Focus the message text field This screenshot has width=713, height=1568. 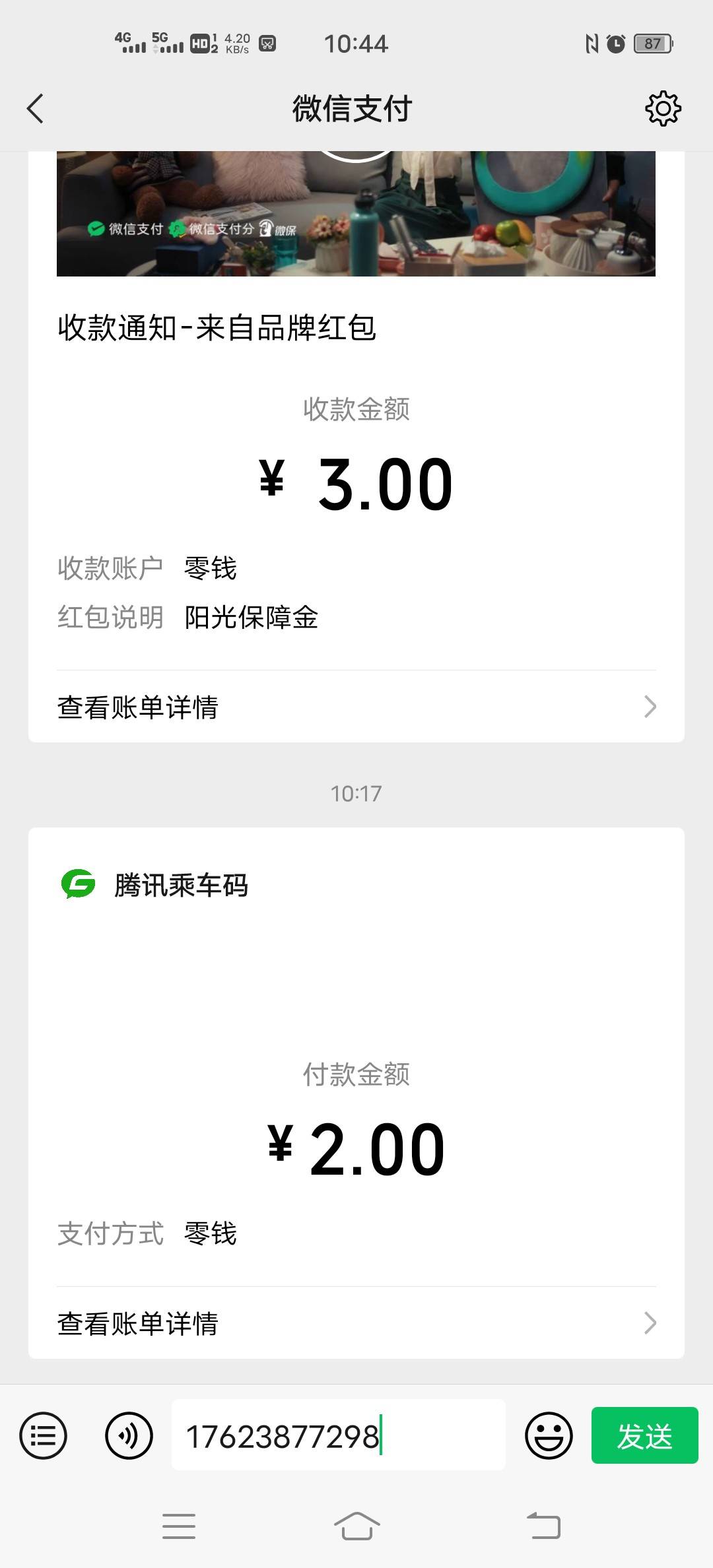[x=338, y=1436]
